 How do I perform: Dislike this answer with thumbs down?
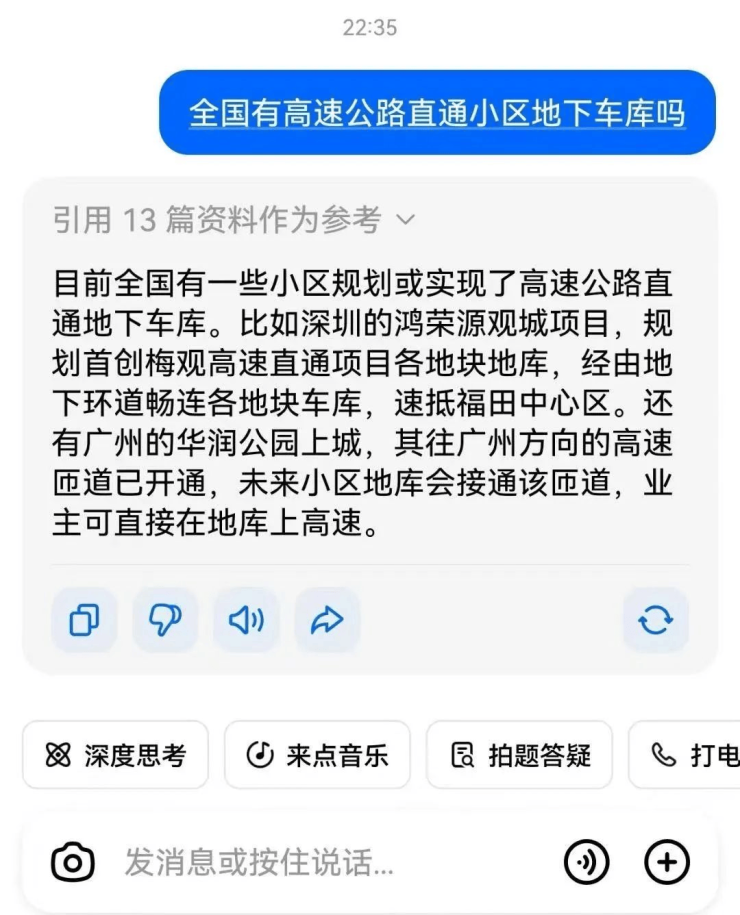pyautogui.click(x=165, y=621)
